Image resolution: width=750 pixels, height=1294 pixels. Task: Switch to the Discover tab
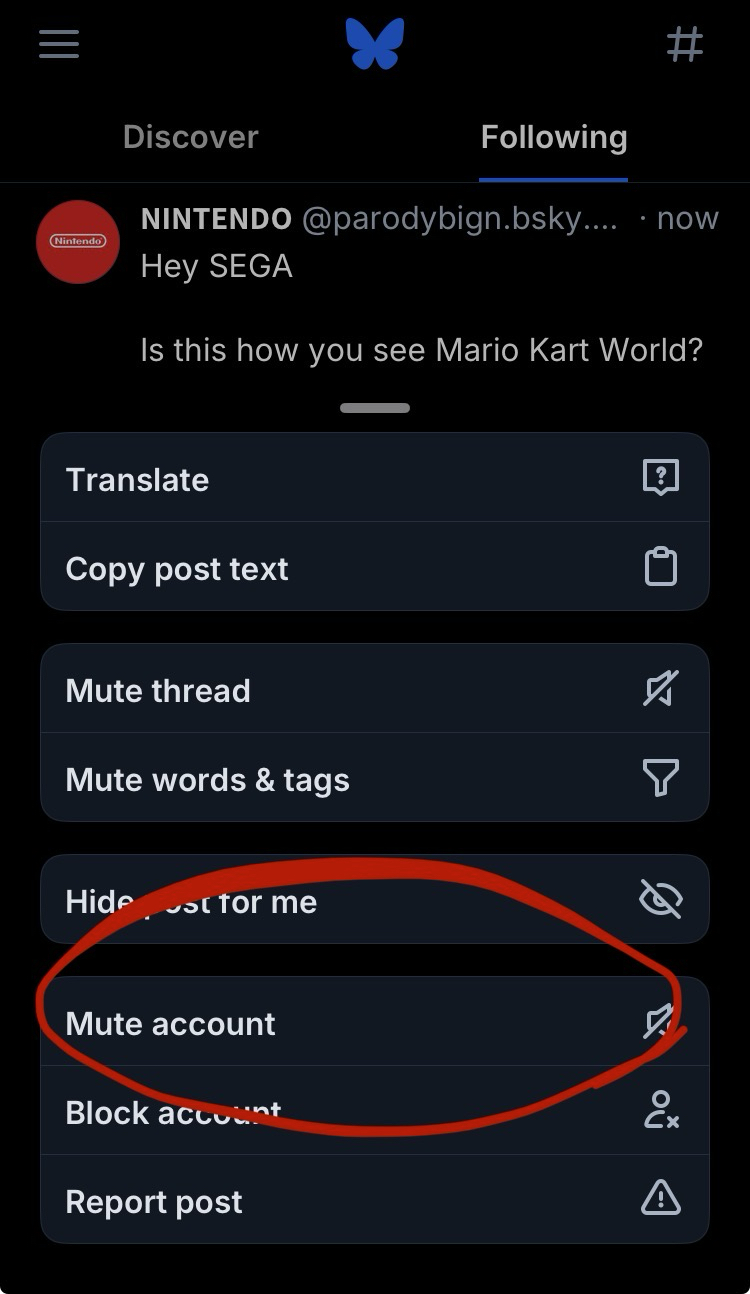(x=190, y=137)
